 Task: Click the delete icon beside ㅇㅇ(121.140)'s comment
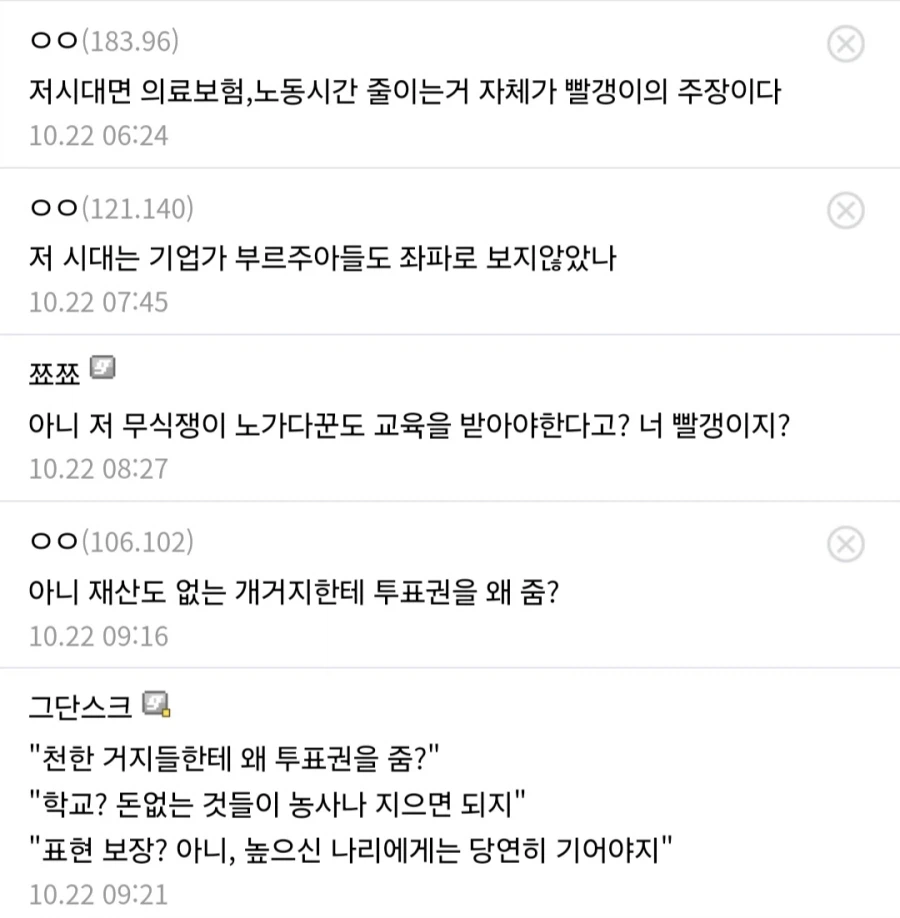[x=848, y=210]
